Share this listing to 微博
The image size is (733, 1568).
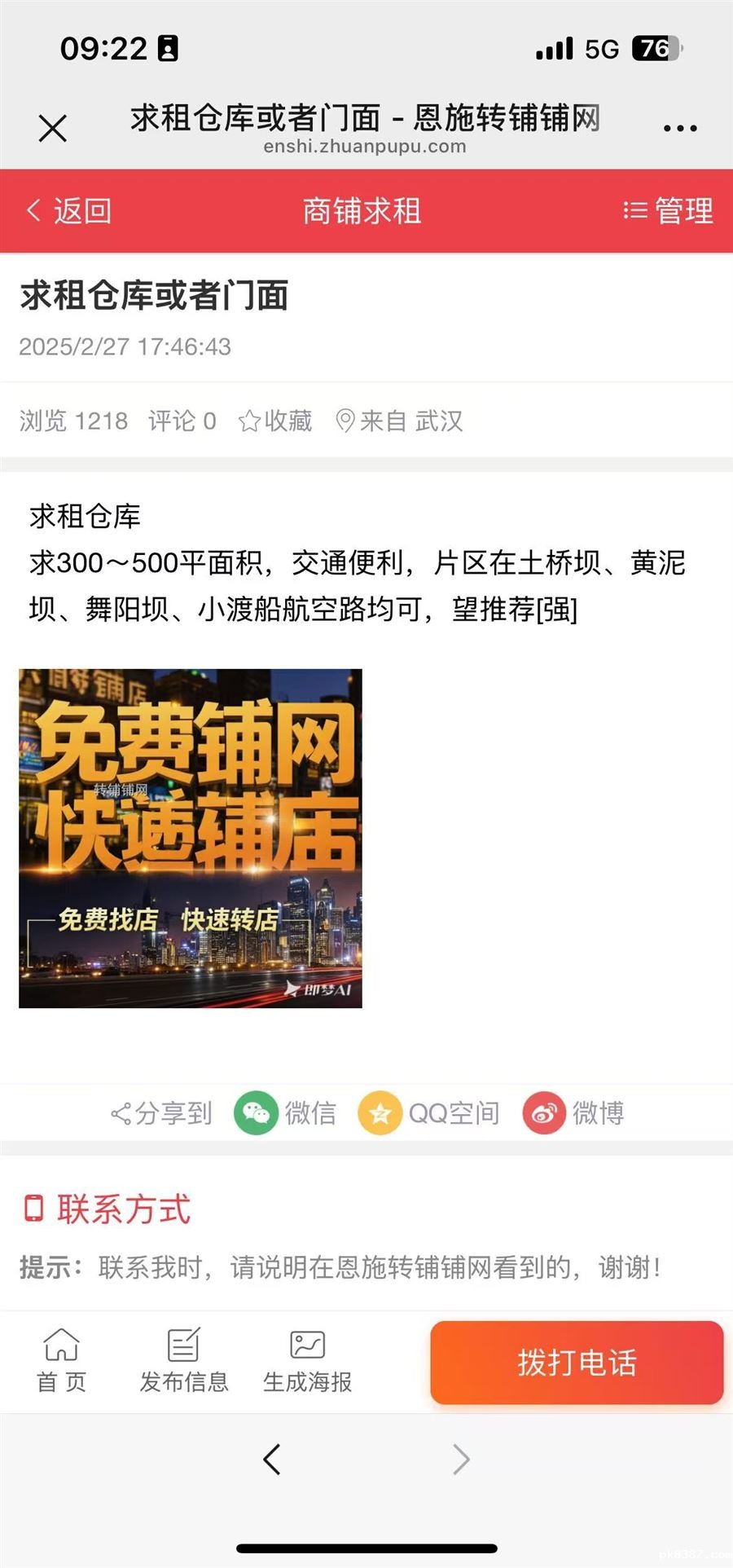click(x=574, y=1112)
